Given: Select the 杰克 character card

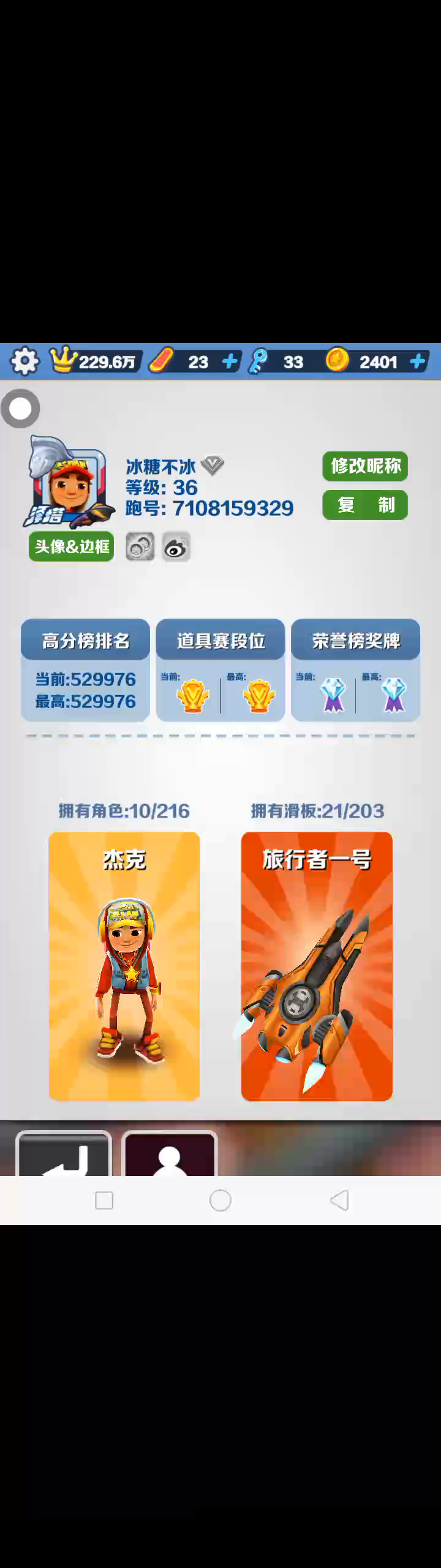Looking at the screenshot, I should pos(124,966).
